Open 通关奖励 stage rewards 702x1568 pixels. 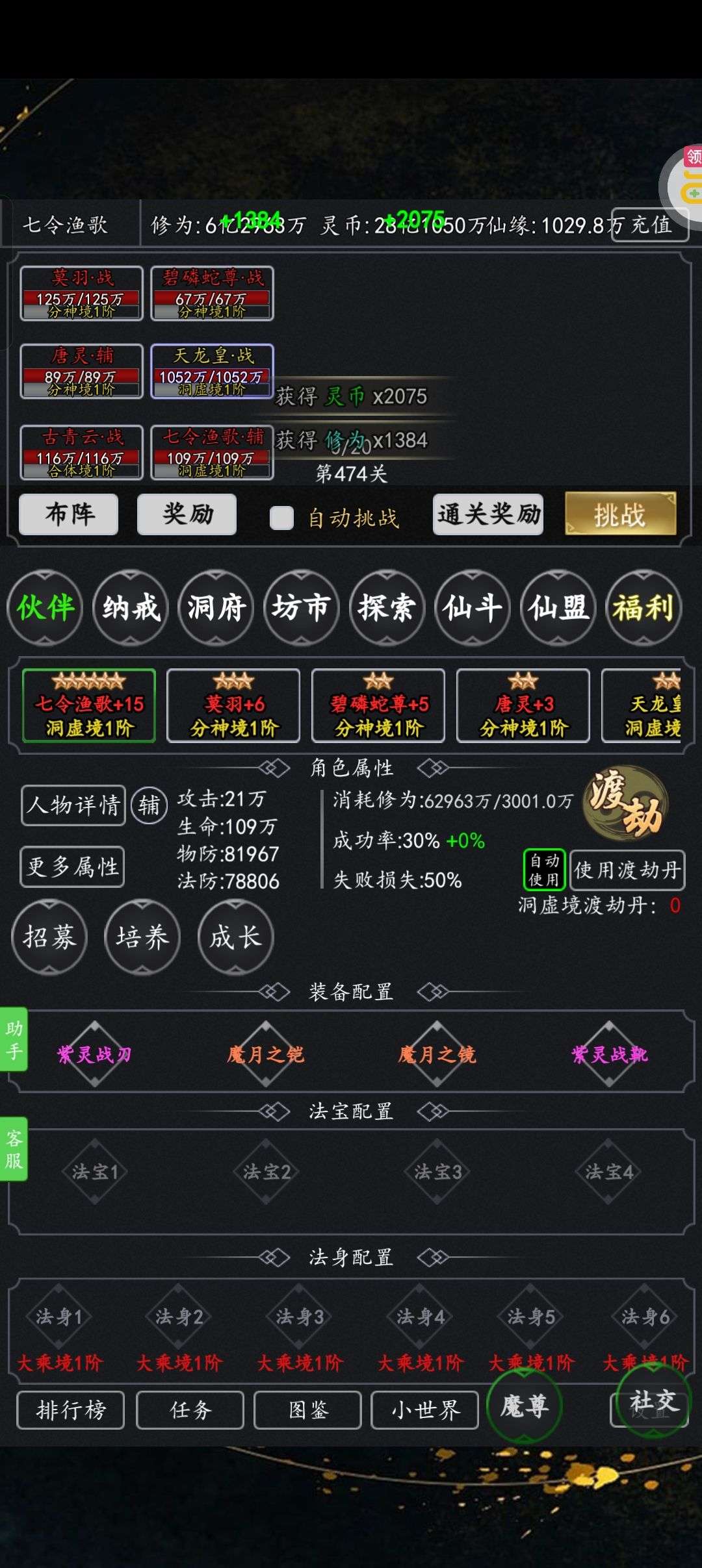pos(488,514)
